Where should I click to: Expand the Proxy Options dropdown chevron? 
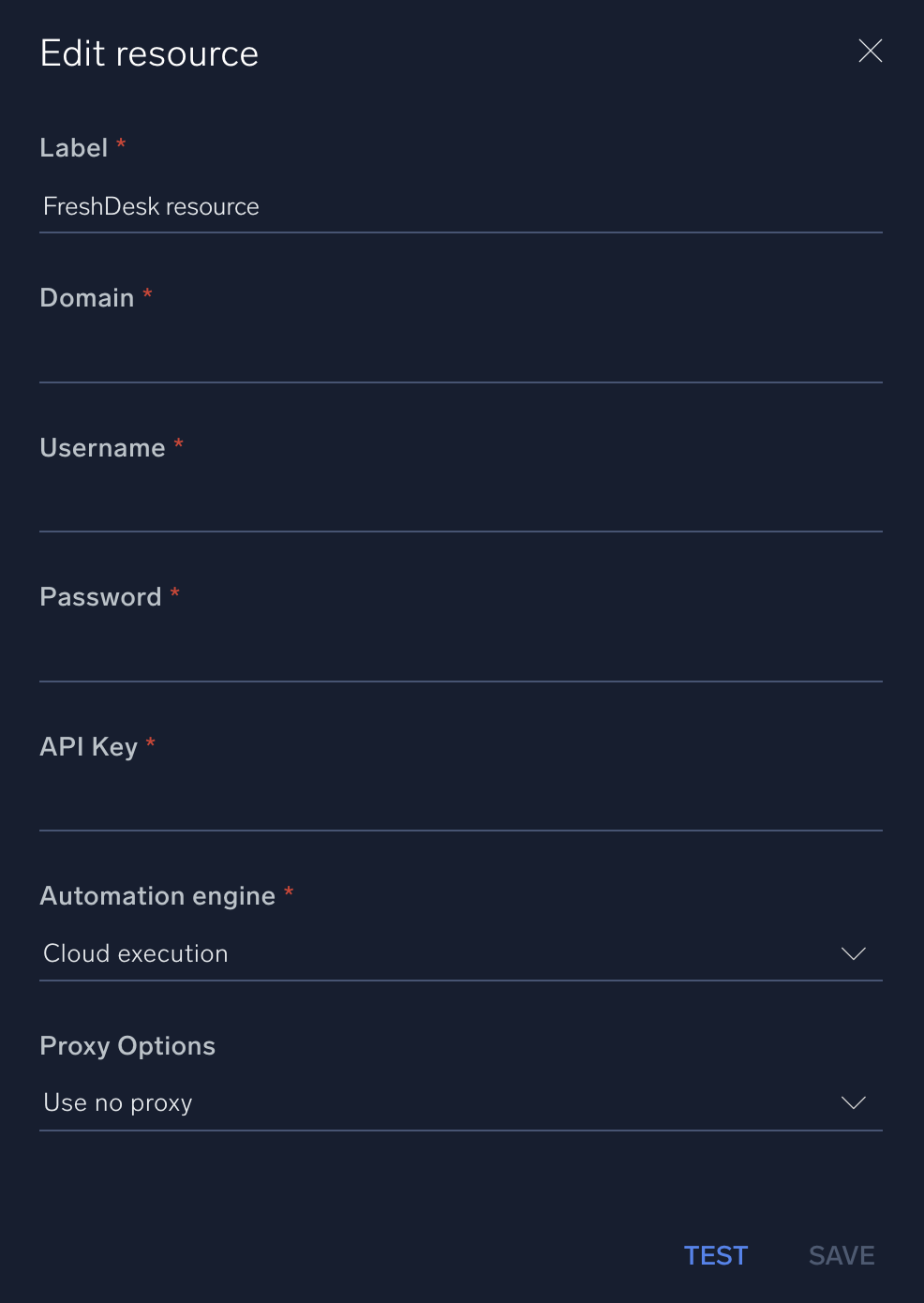tap(853, 1102)
